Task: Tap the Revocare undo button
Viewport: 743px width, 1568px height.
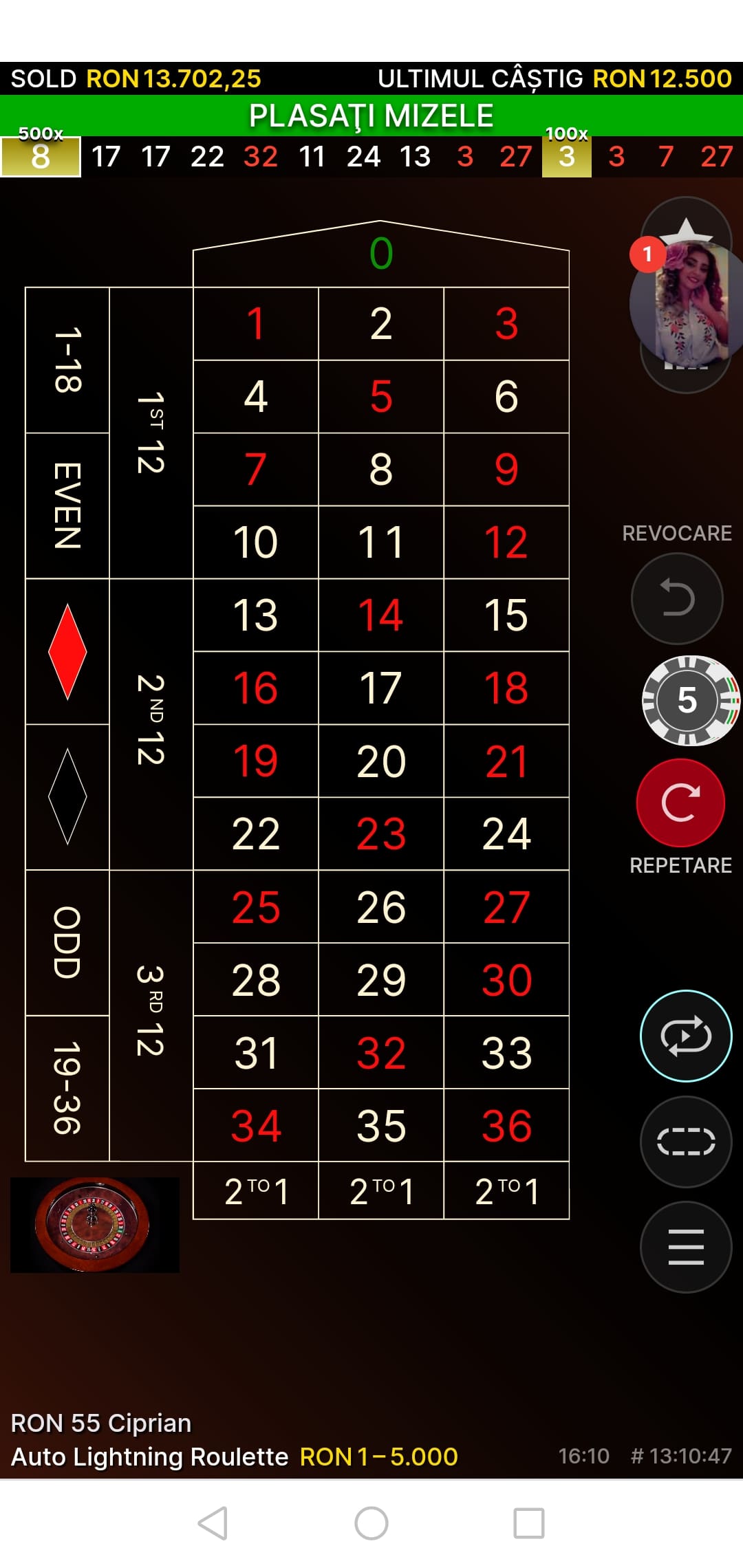Action: coord(677,598)
